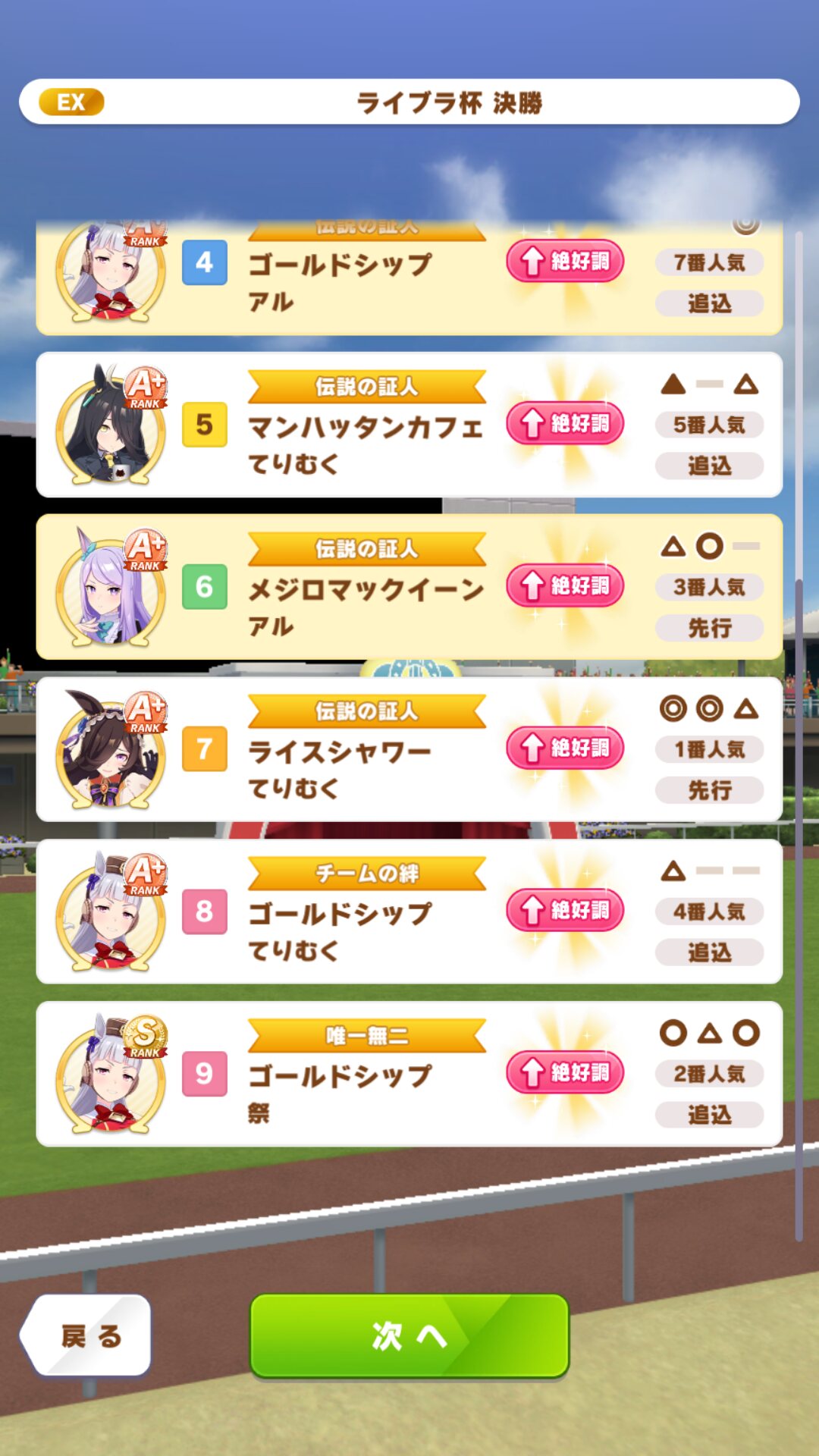Select entry 6 メジロマックイーン card

click(409, 587)
